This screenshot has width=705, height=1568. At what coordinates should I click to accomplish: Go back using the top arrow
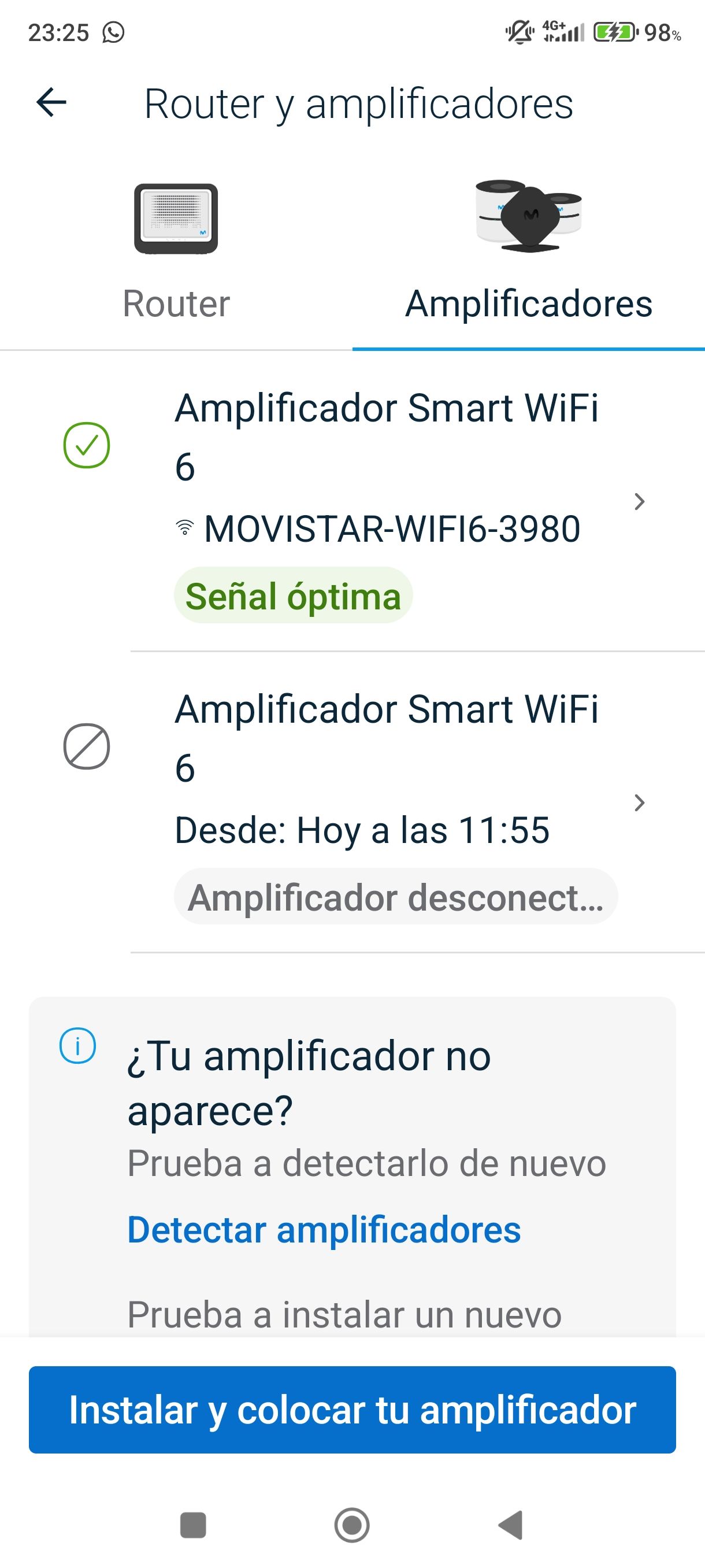coord(51,102)
